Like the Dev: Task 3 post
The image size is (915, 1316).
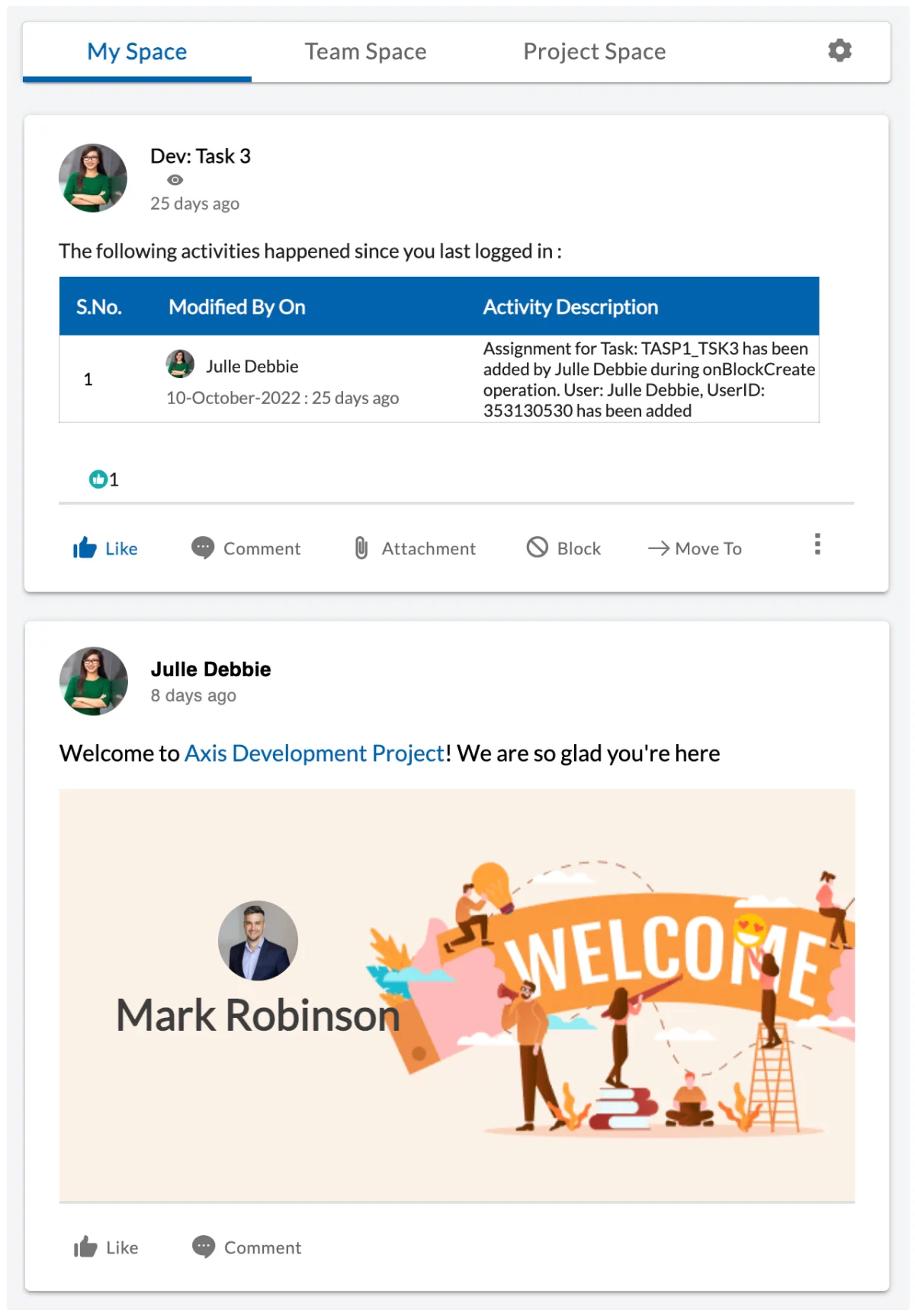tap(105, 548)
